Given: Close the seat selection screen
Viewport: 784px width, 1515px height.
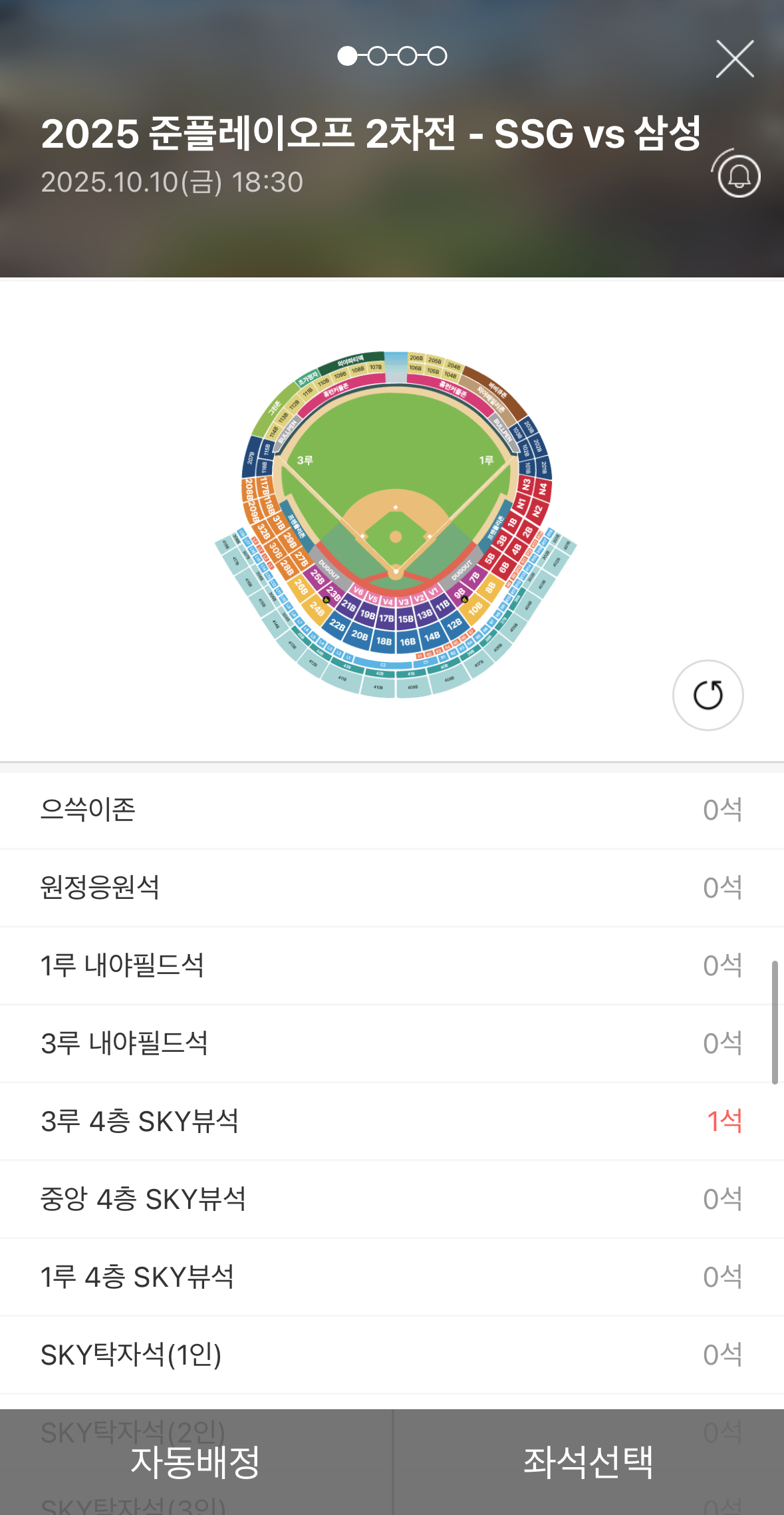Looking at the screenshot, I should pos(735,59).
